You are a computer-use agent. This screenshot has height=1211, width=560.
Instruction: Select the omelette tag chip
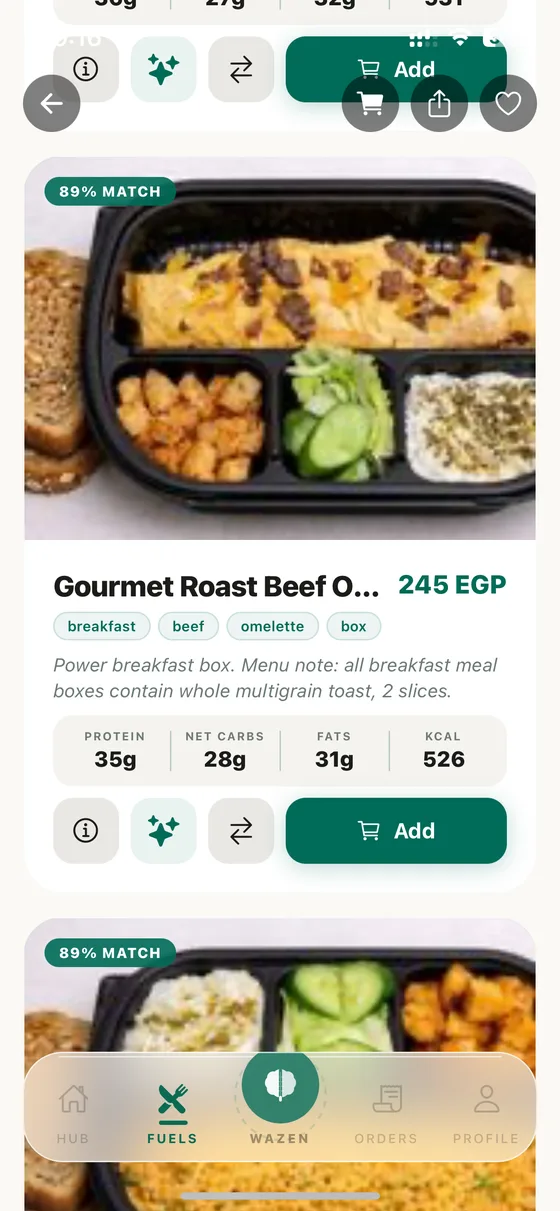272,626
